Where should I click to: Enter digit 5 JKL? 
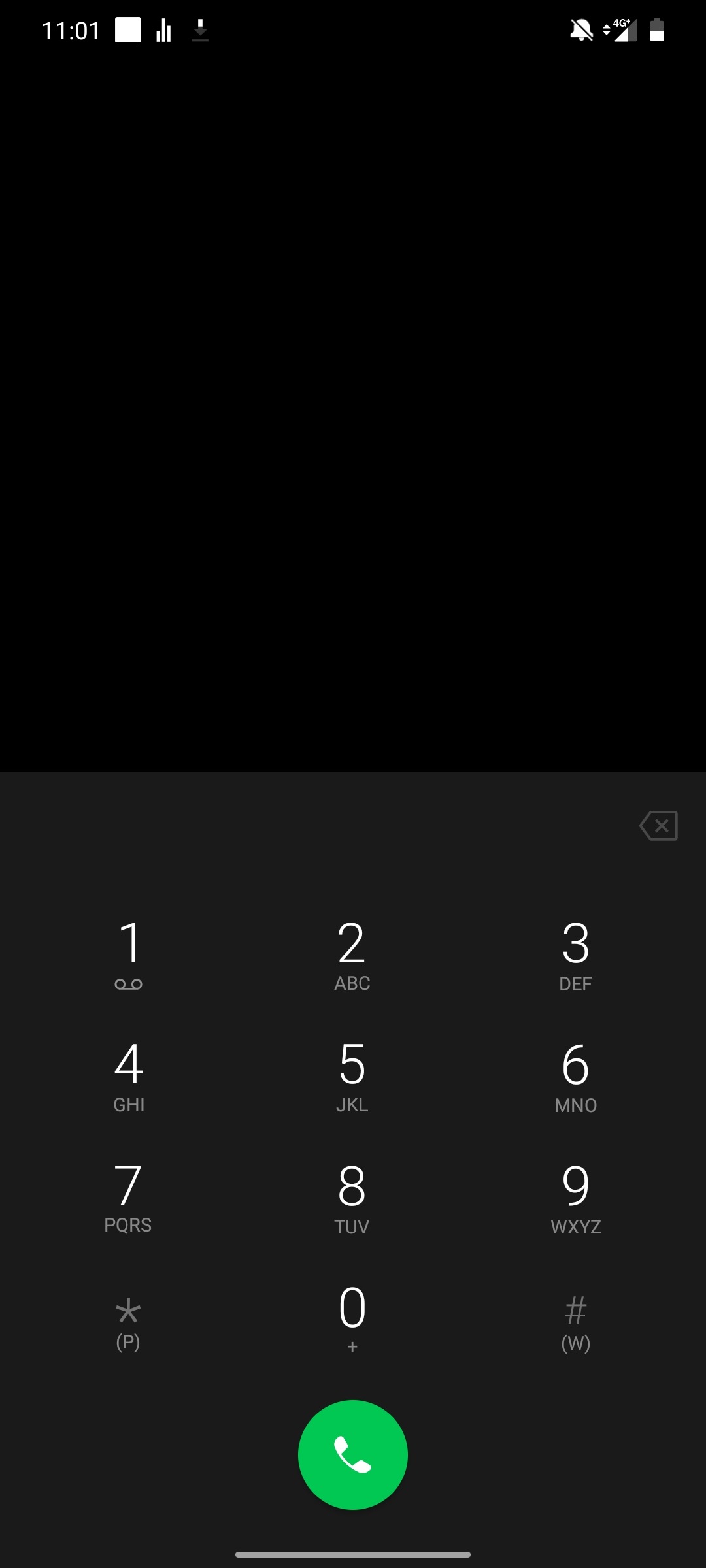point(352,1076)
